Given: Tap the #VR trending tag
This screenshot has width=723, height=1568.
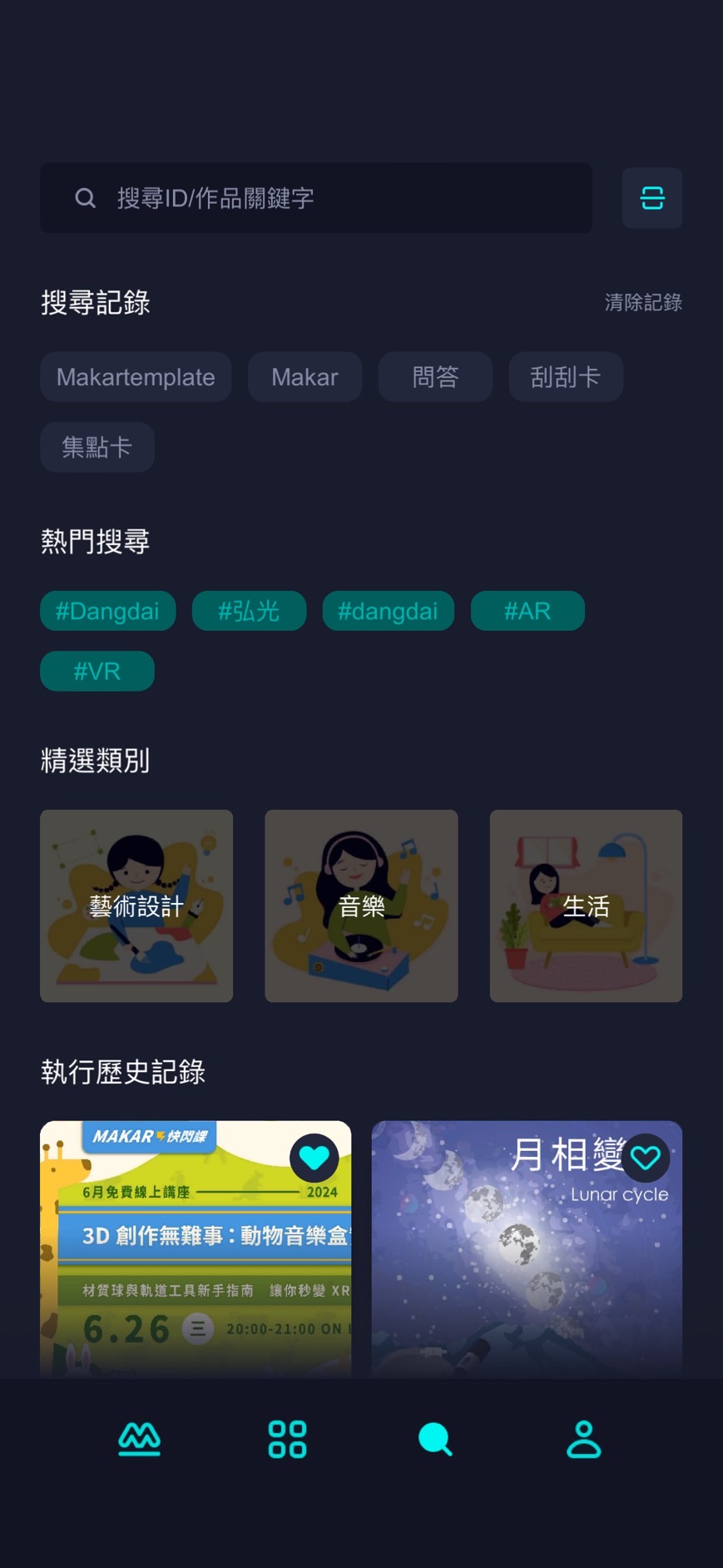Looking at the screenshot, I should coord(97,671).
